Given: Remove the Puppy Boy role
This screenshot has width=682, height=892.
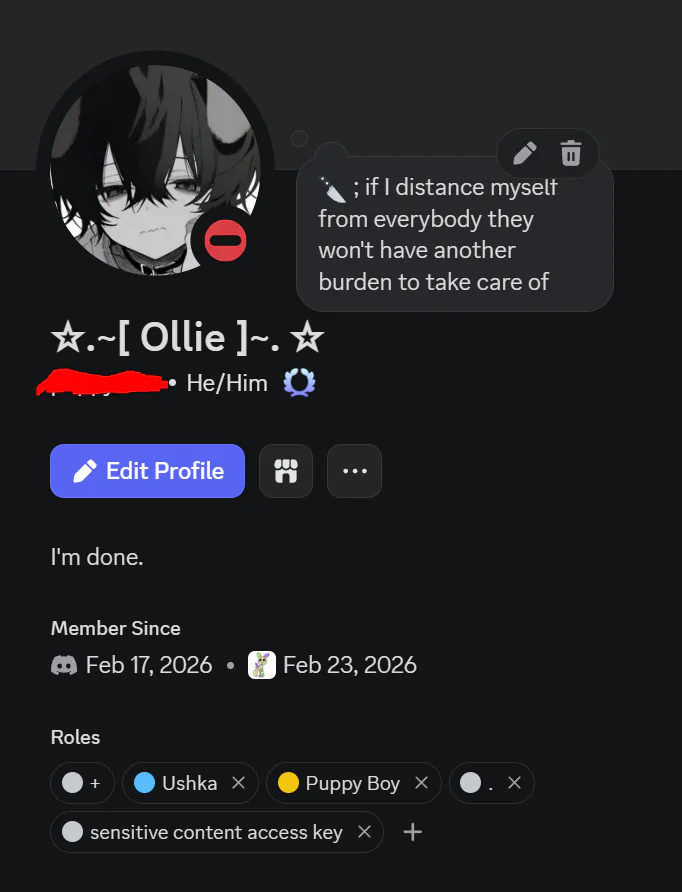Looking at the screenshot, I should point(421,783).
